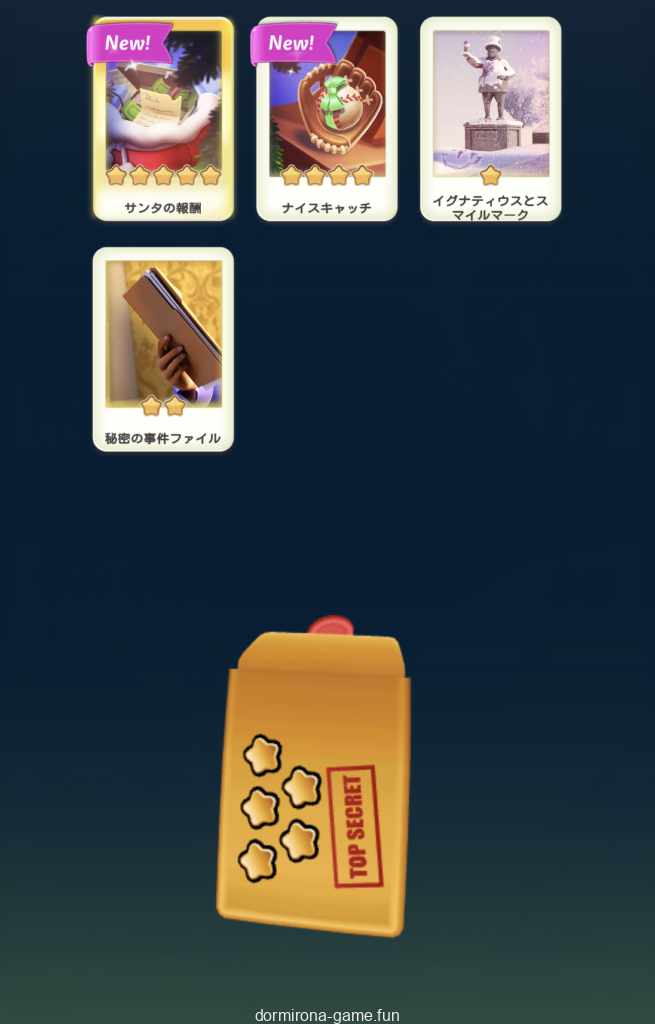Open the サンタの報酬 card
This screenshot has width=655, height=1024.
click(163, 118)
